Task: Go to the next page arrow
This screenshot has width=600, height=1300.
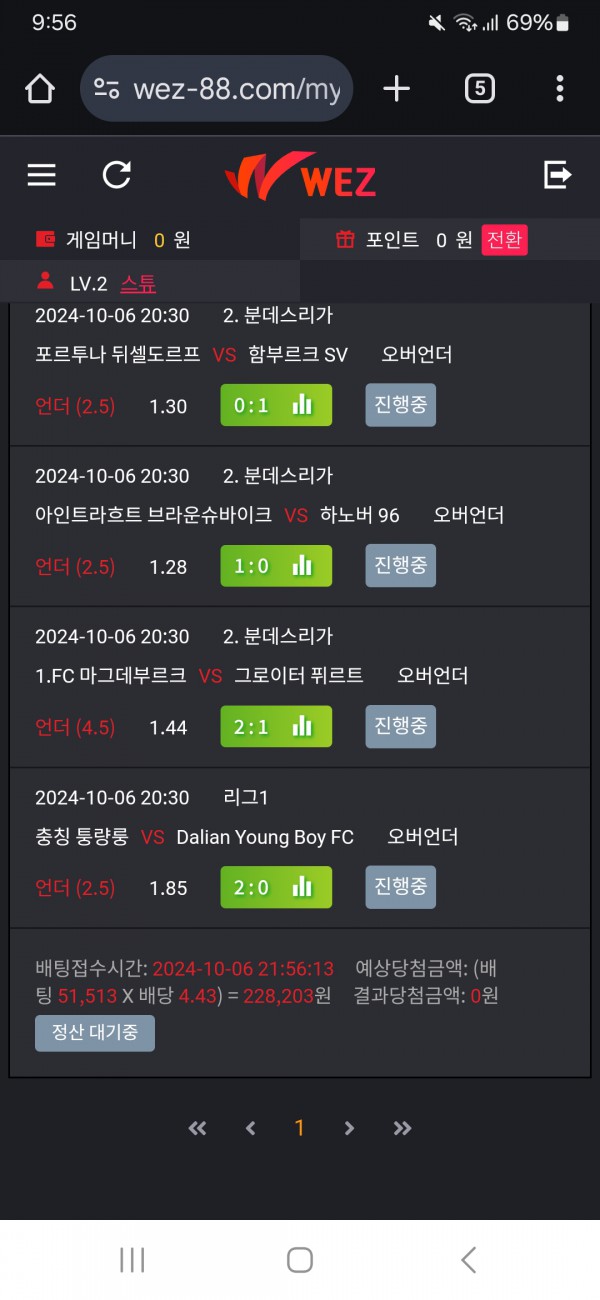Action: [349, 1128]
